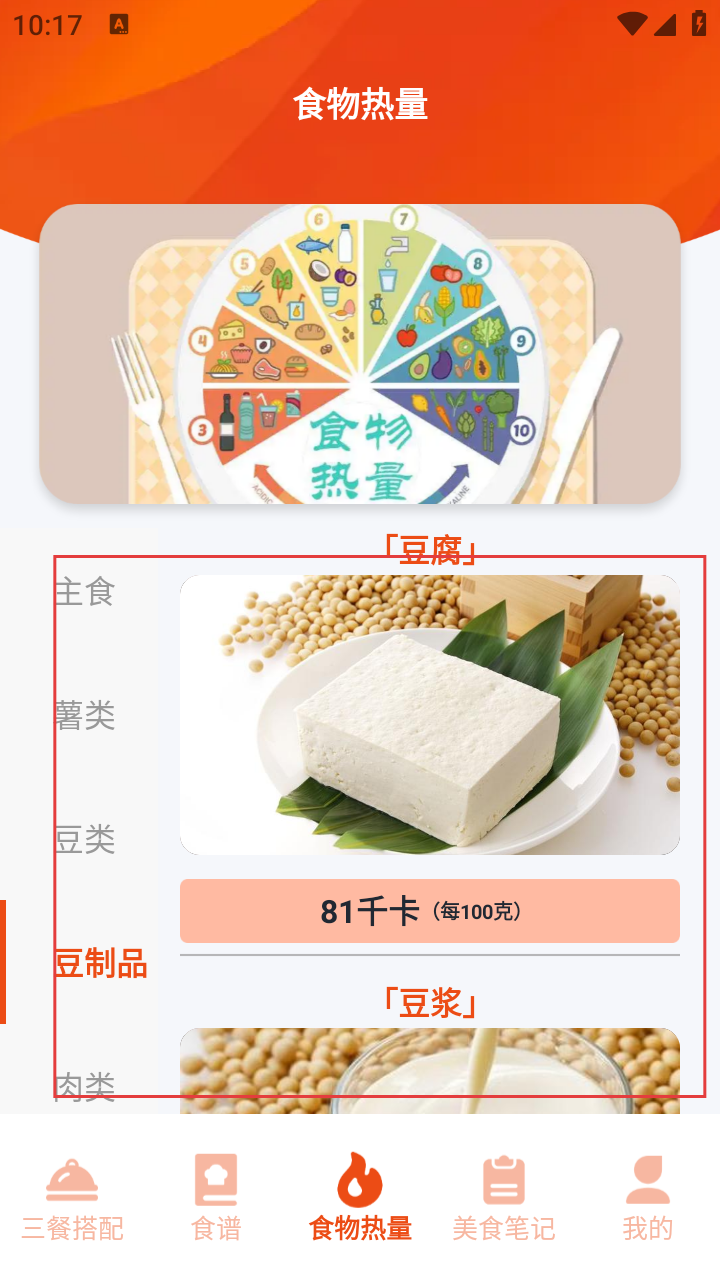Open the 食谱 tab
The image size is (720, 1280).
click(216, 1198)
